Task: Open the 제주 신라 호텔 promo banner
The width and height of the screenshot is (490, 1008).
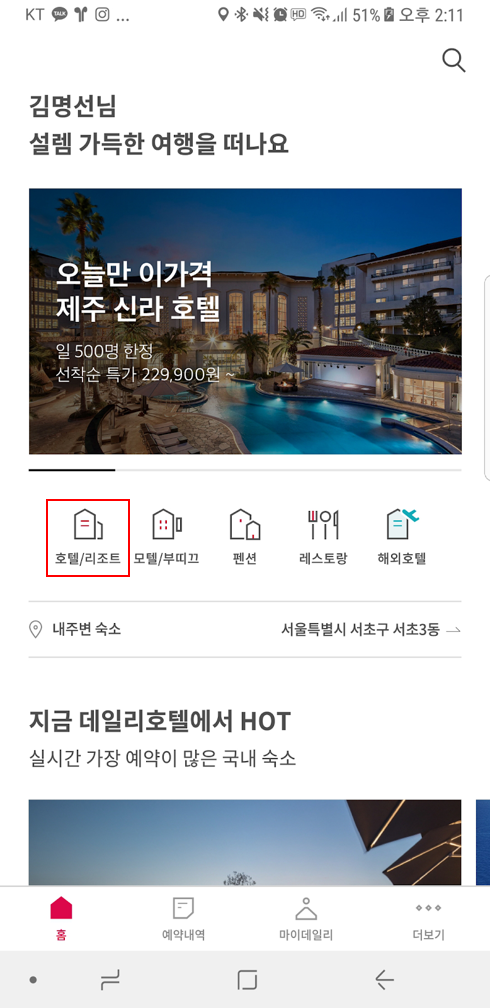Action: coord(245,321)
